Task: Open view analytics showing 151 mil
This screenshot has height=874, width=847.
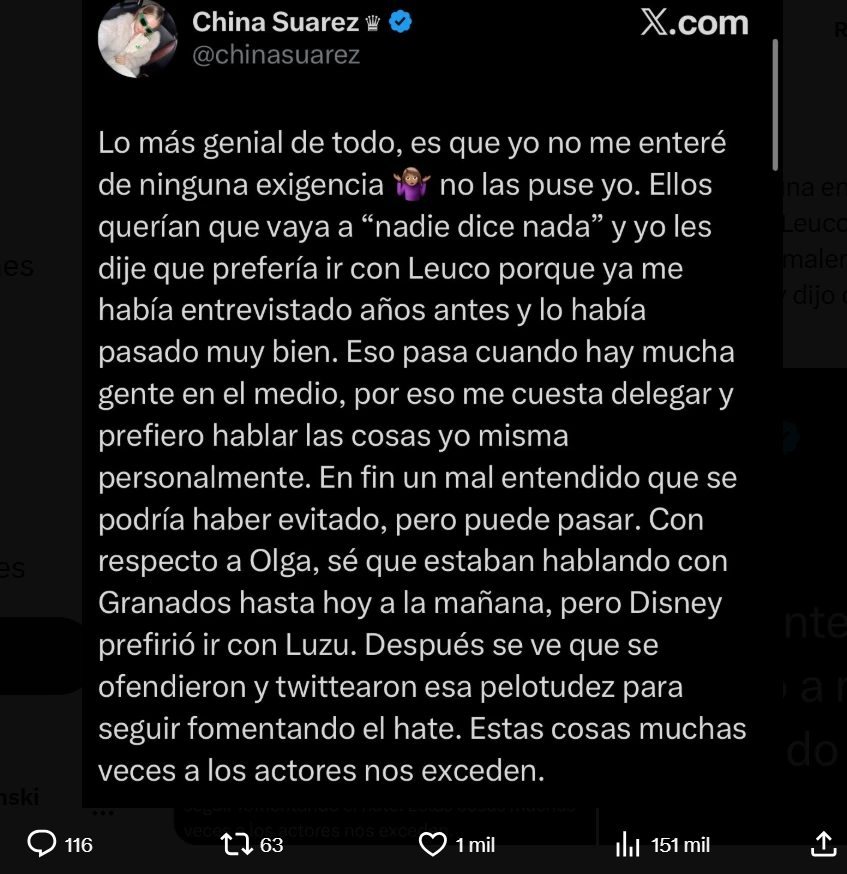Action: (628, 845)
